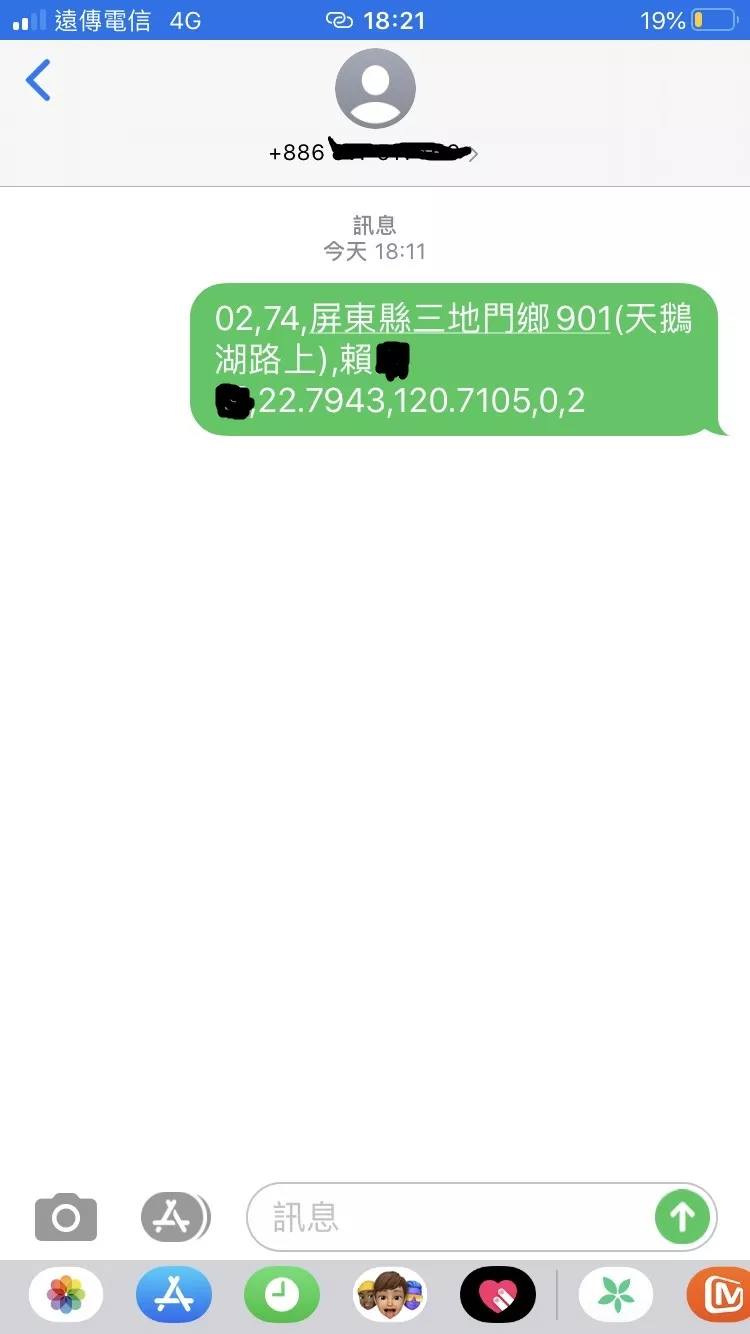Open the green clock iMessage app

coord(282,1295)
